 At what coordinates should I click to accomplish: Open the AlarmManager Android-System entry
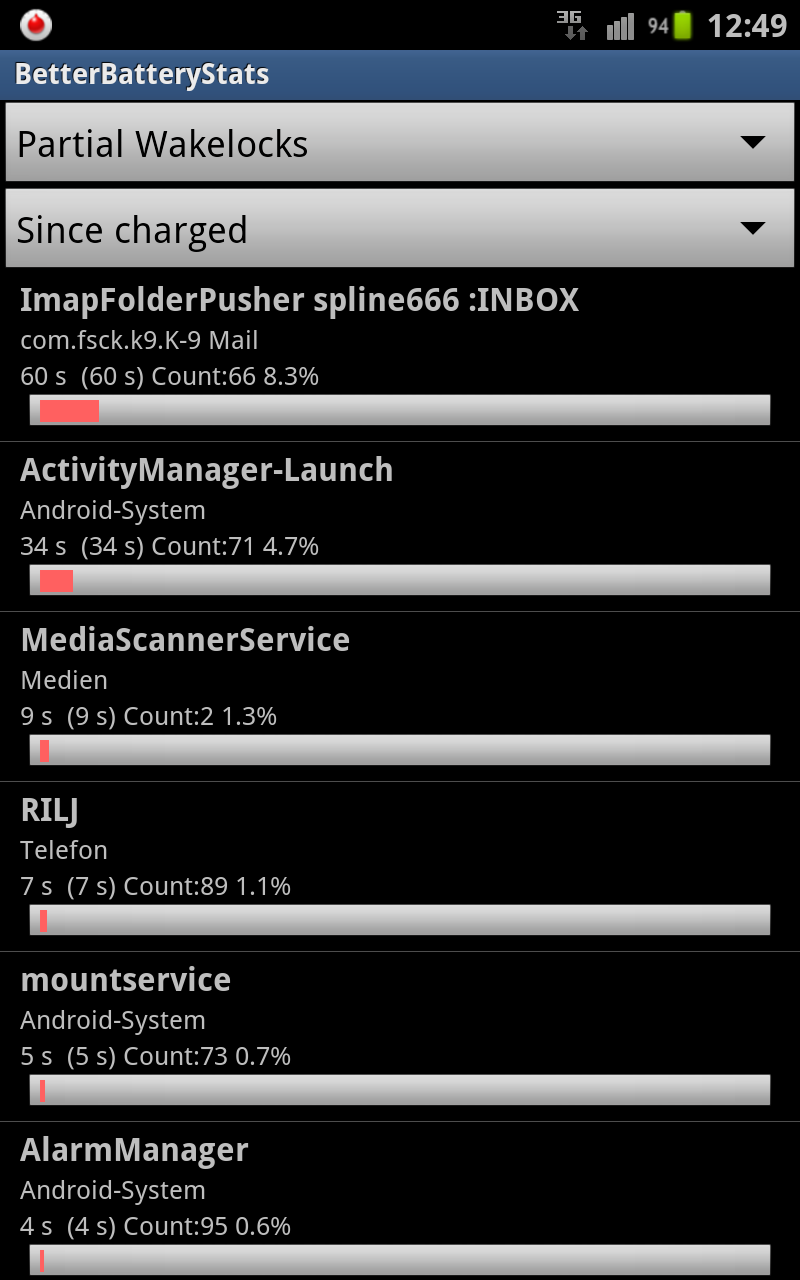pyautogui.click(x=400, y=1201)
